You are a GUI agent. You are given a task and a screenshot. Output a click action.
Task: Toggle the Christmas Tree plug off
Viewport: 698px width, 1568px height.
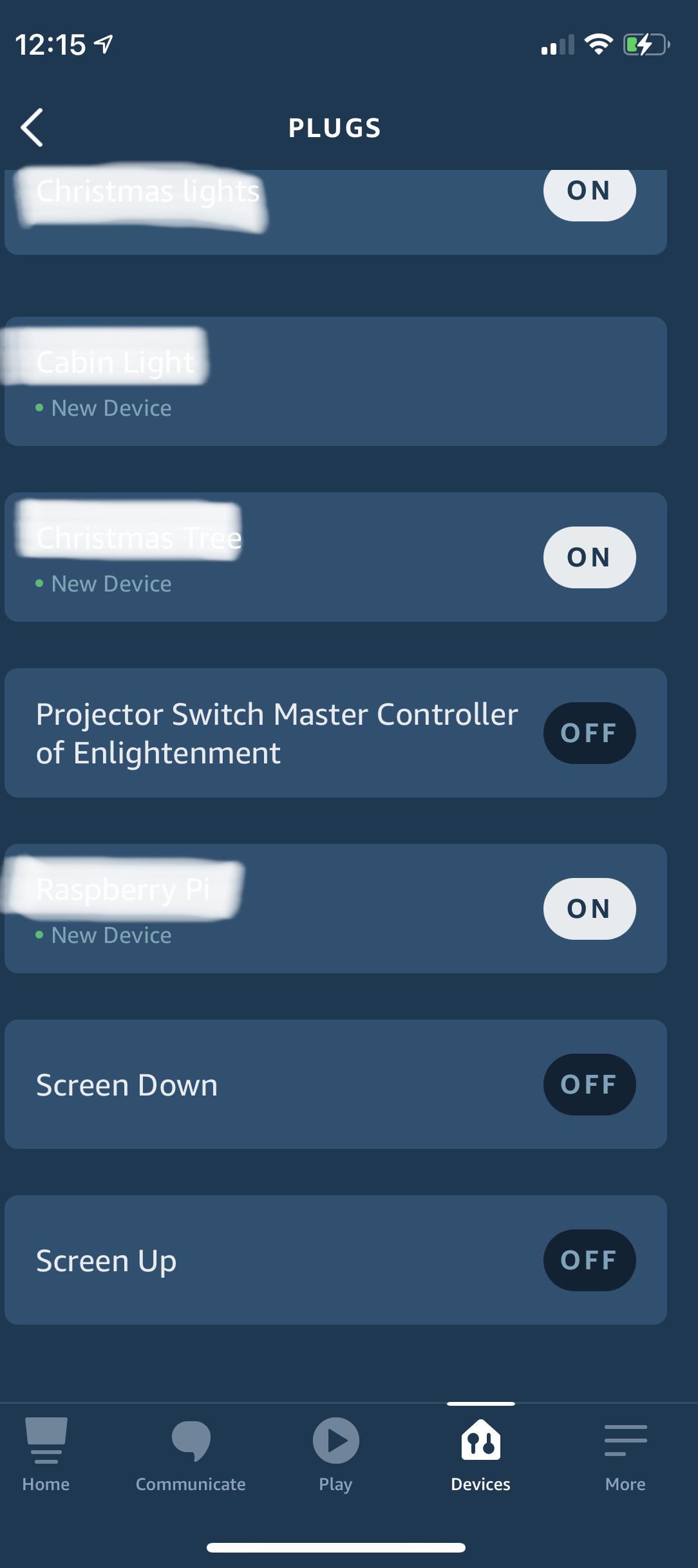point(589,557)
